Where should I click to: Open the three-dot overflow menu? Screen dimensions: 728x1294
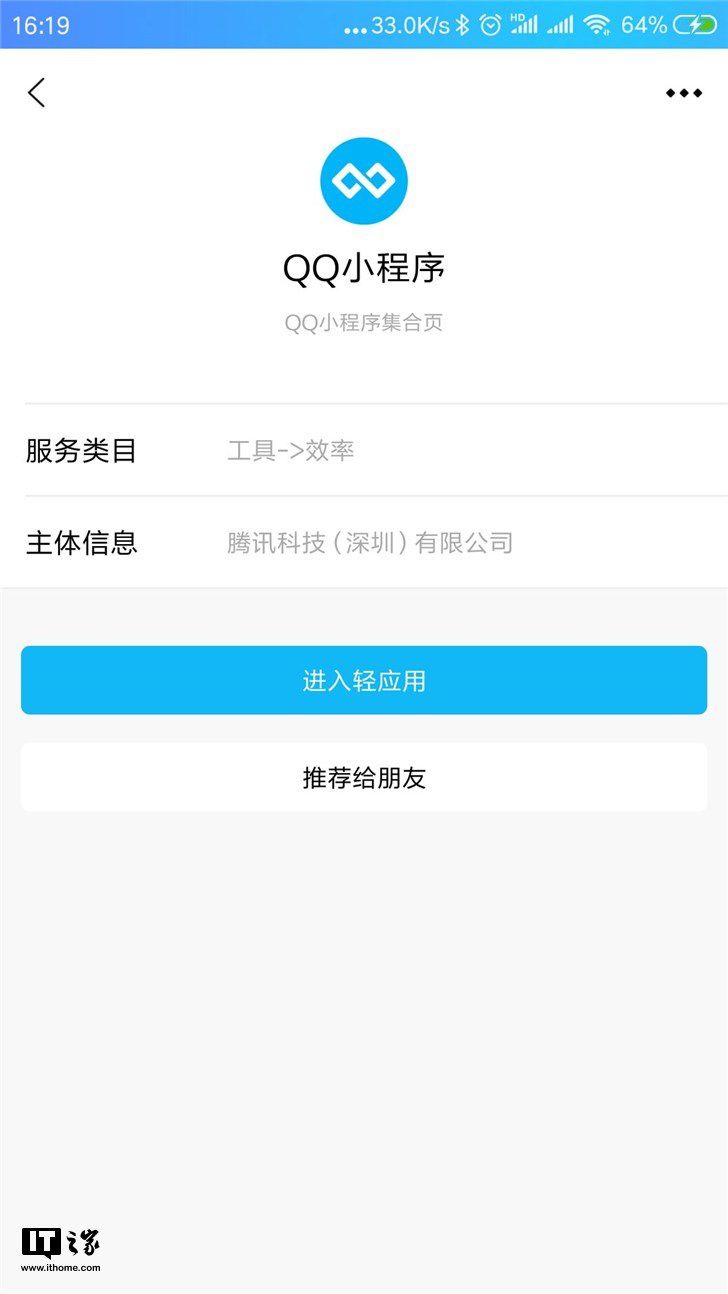[684, 93]
